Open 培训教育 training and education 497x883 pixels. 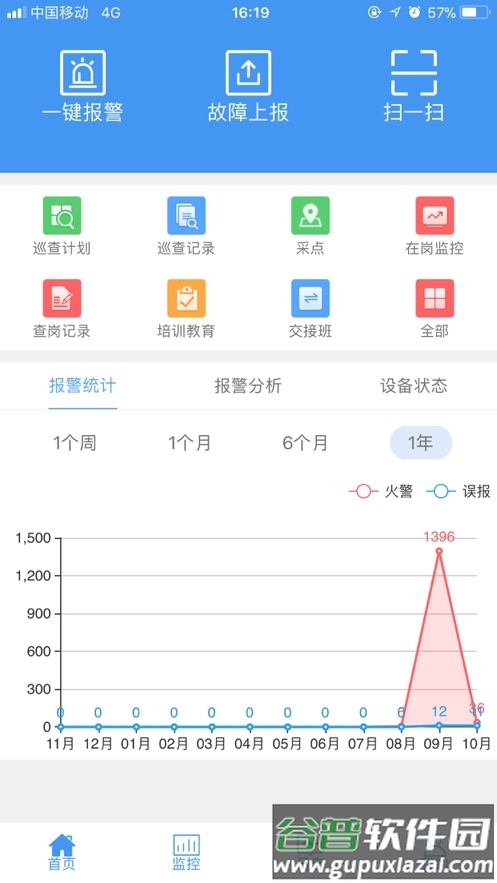186,309
